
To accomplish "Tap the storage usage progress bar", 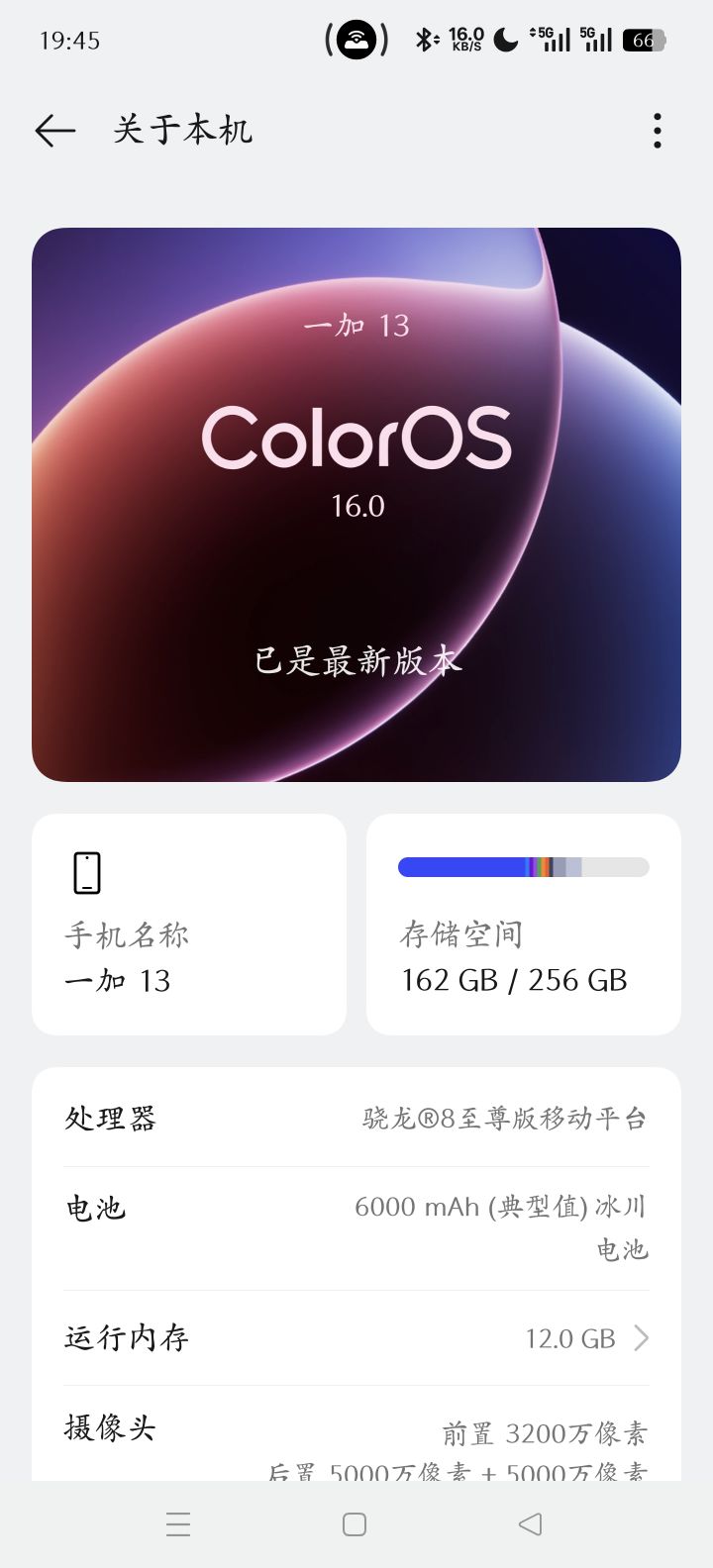I will pos(523,866).
